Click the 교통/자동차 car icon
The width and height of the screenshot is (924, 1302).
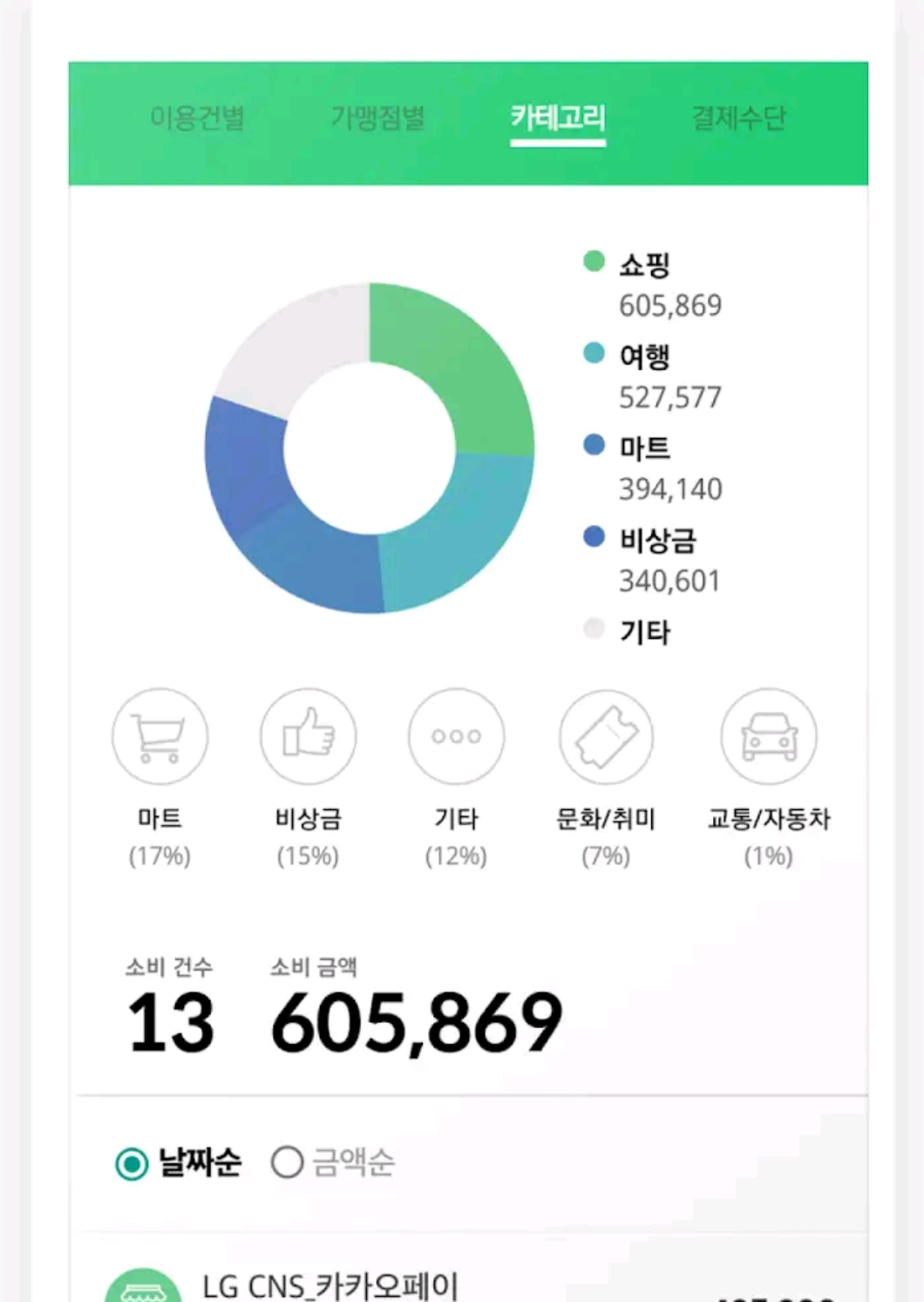coord(769,735)
